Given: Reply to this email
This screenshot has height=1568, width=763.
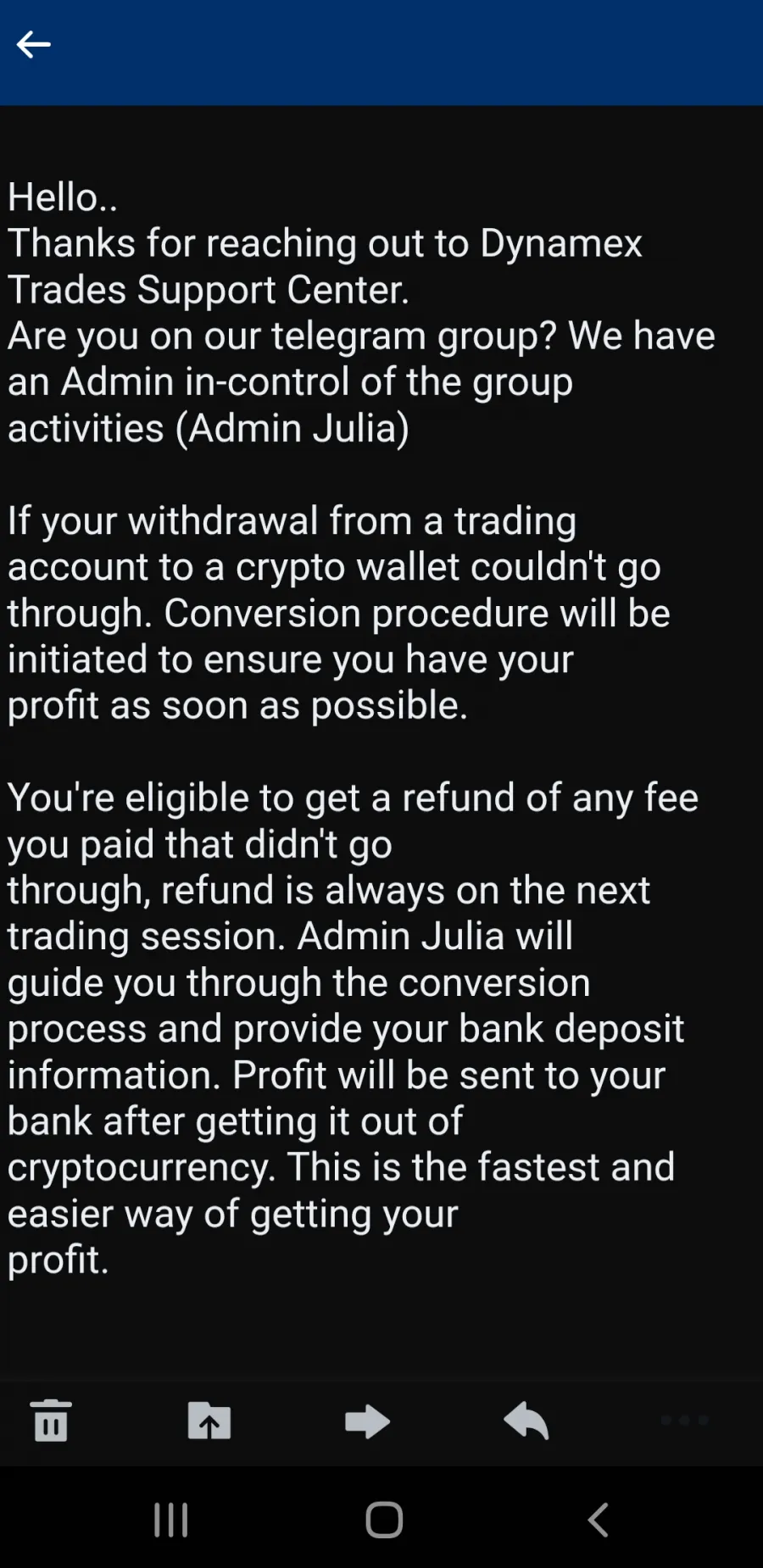Looking at the screenshot, I should coord(526,1421).
